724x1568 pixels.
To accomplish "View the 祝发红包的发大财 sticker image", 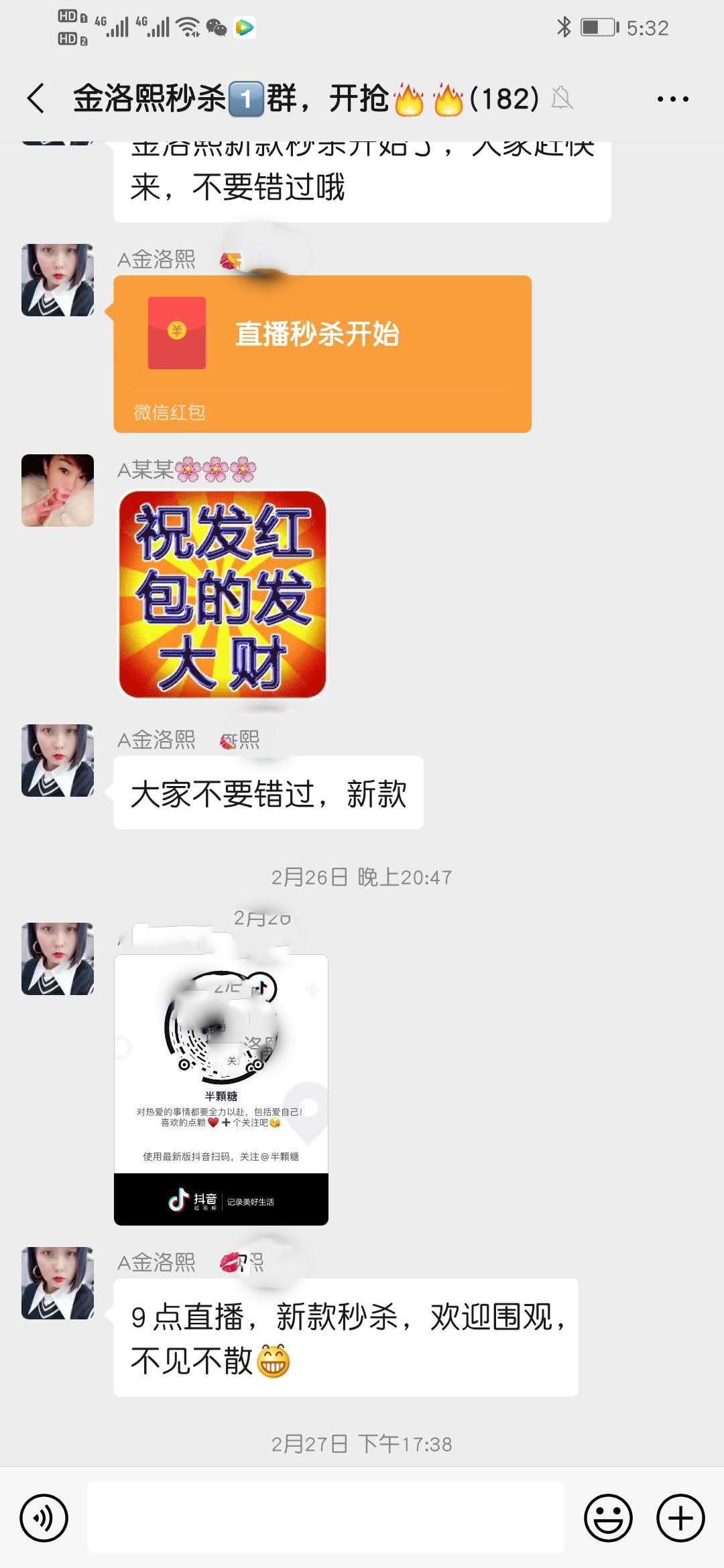I will 222,594.
